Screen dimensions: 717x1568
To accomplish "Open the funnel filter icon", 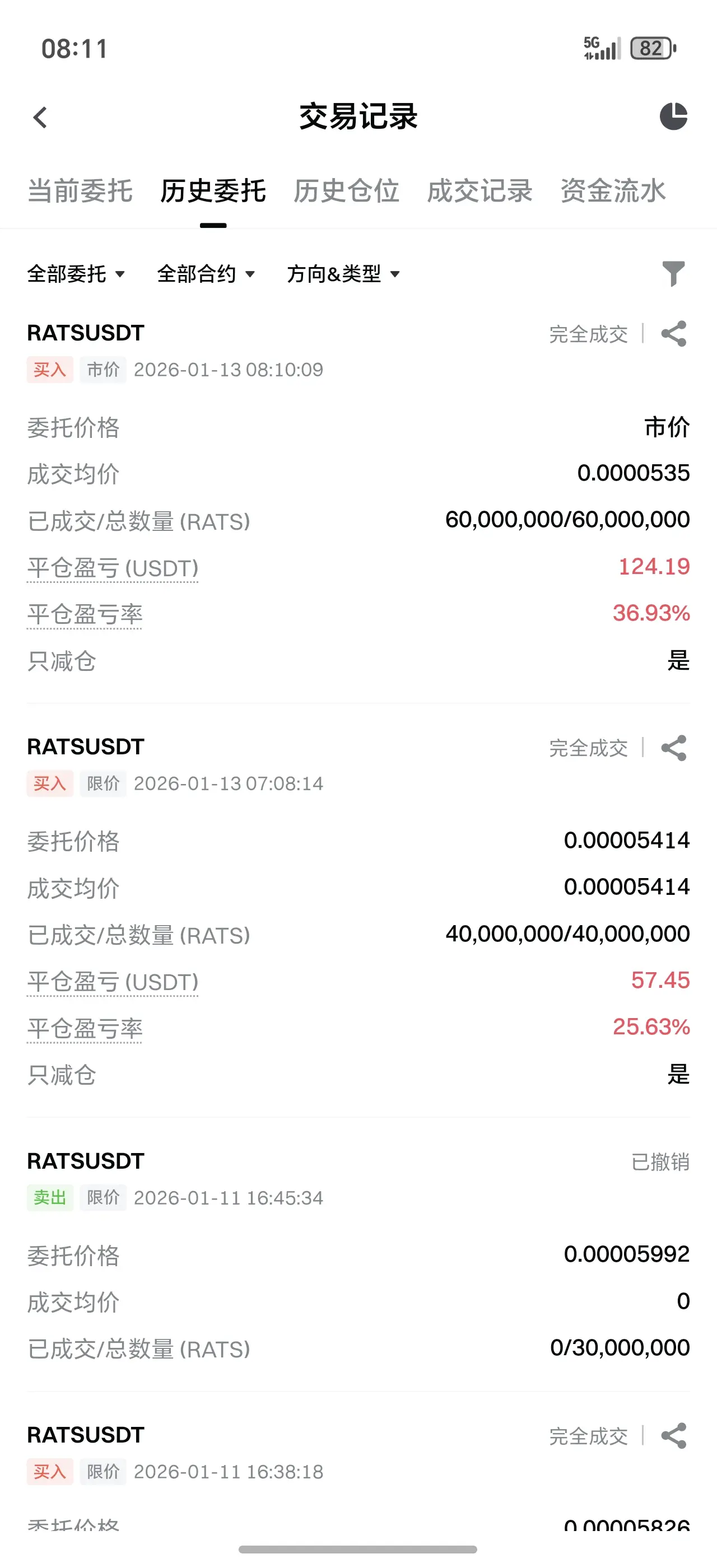I will click(673, 273).
